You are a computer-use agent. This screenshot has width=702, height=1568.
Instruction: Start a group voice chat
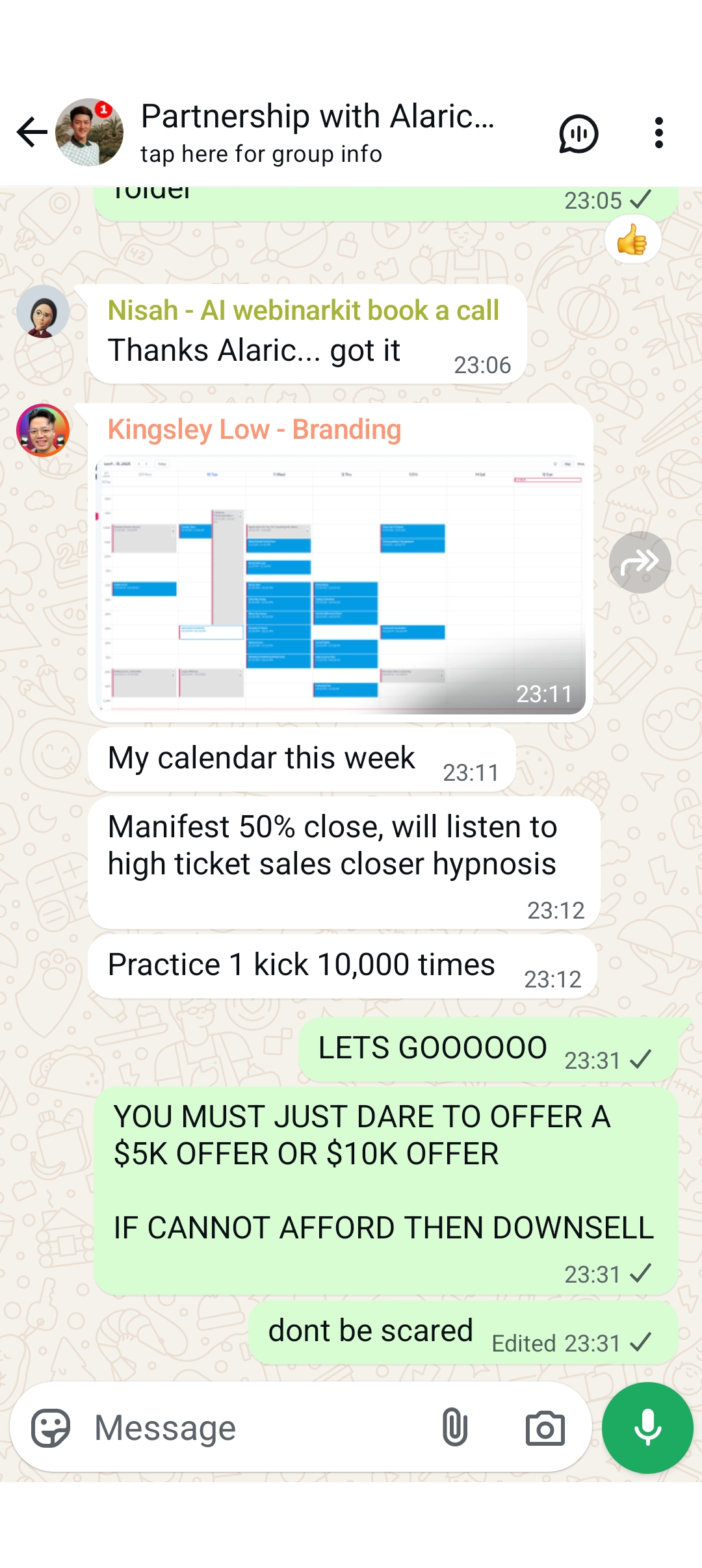tap(578, 134)
